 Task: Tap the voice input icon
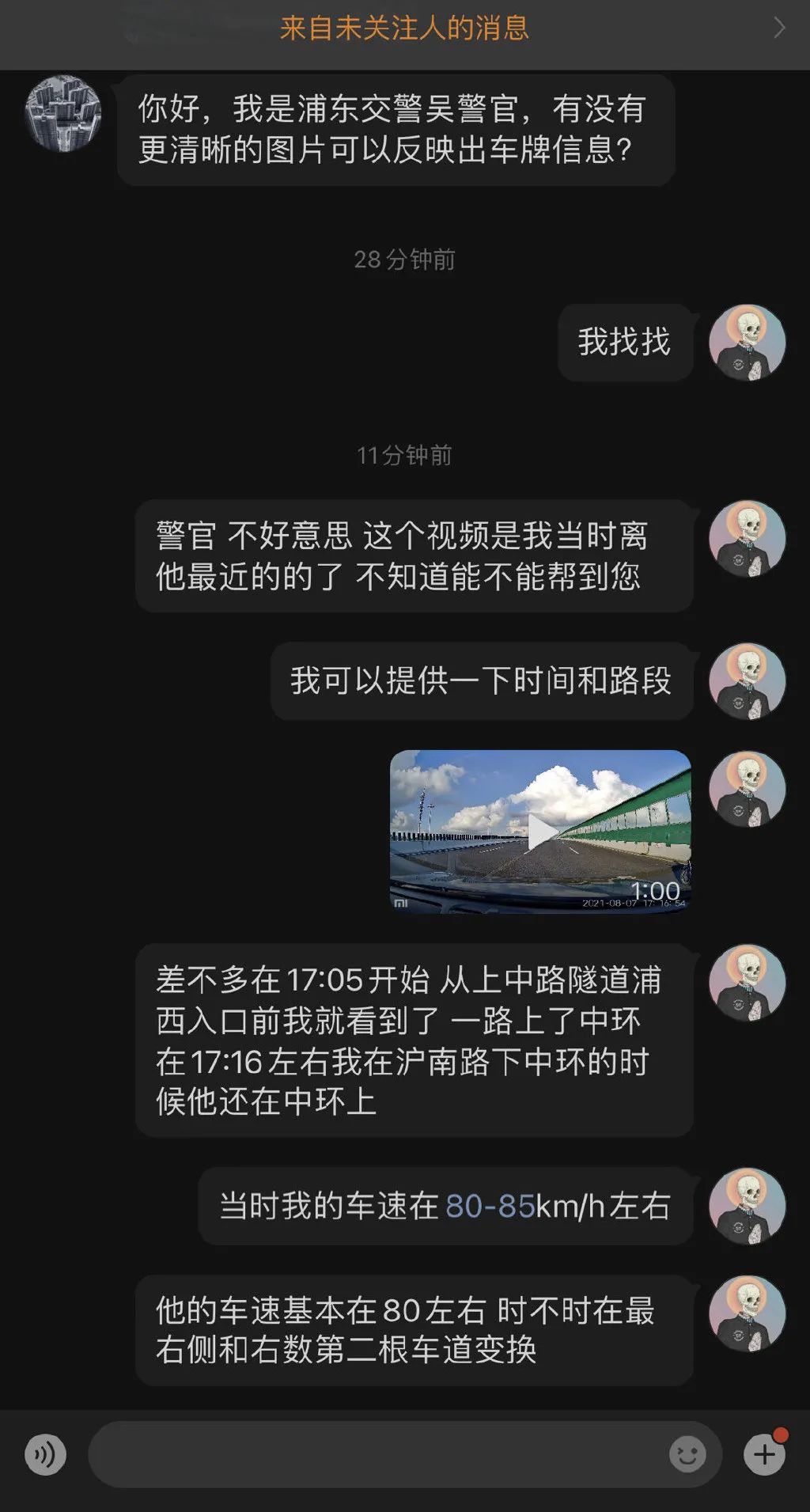click(45, 1454)
